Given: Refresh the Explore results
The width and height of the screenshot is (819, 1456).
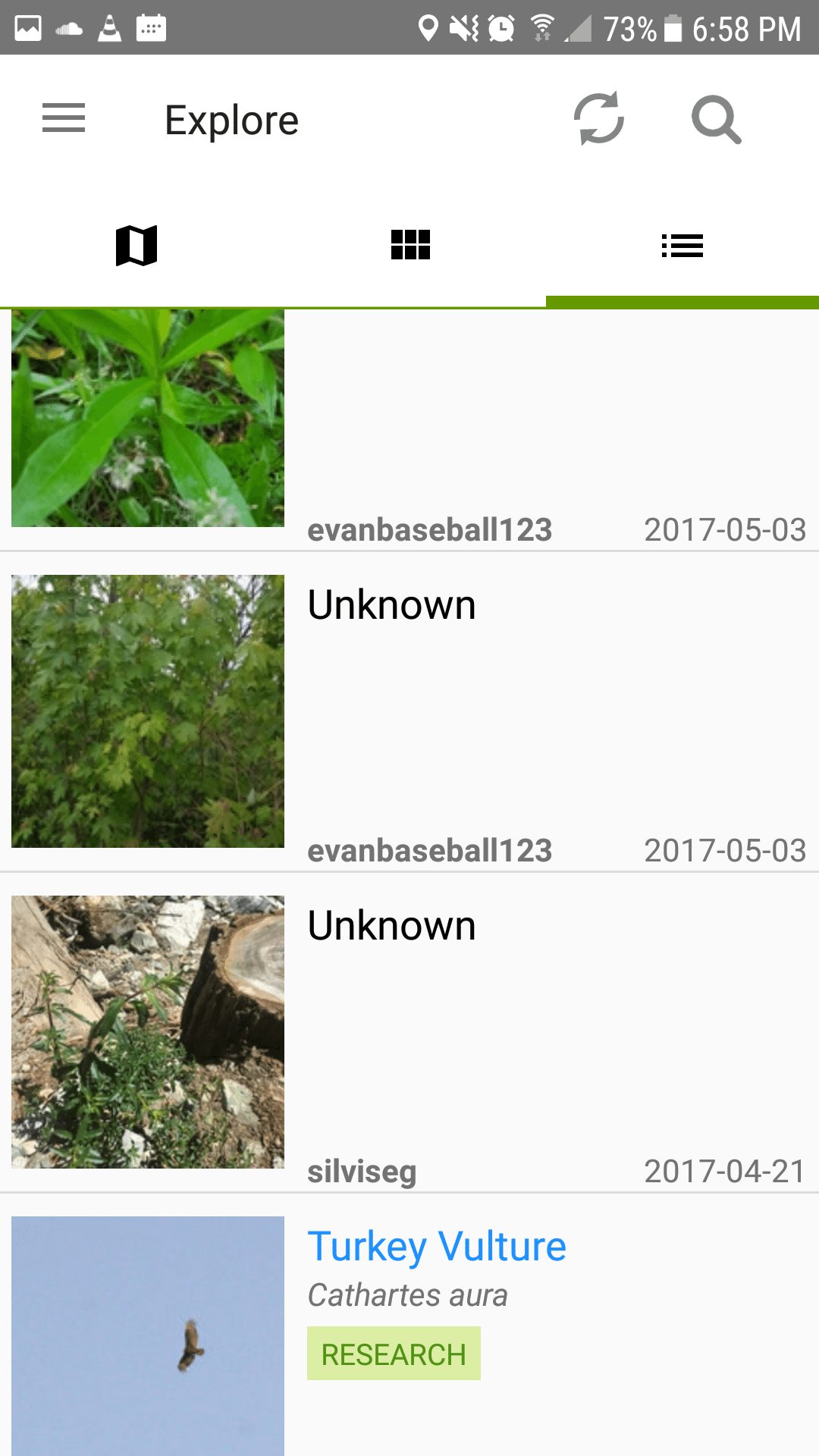Looking at the screenshot, I should pos(598,118).
